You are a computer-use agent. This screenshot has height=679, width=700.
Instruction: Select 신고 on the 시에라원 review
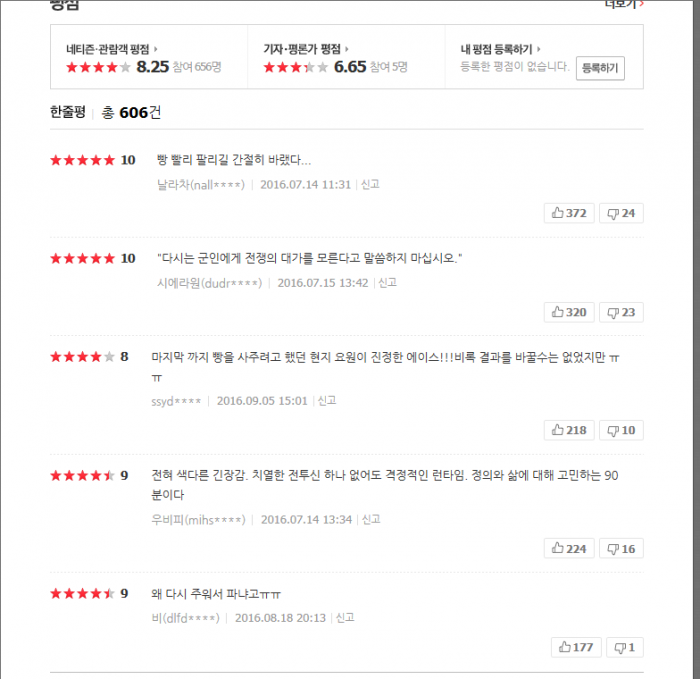pyautogui.click(x=387, y=283)
